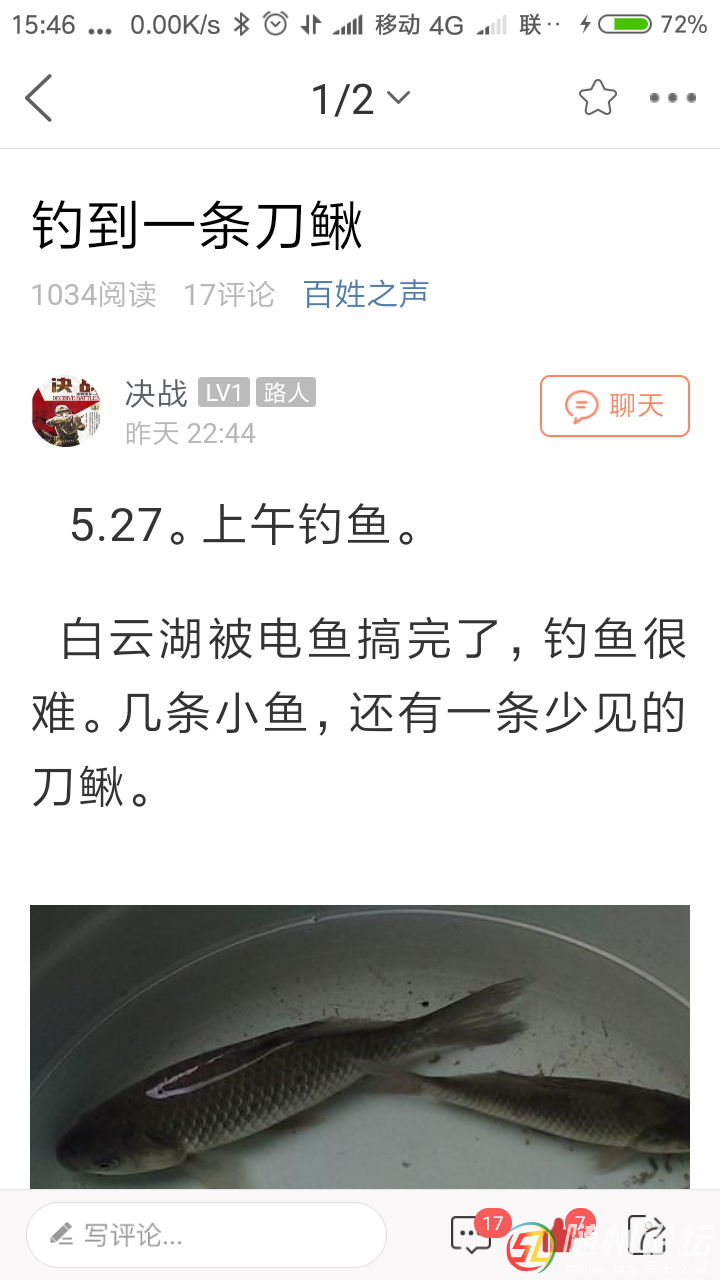Bookmark this post with the star icon
720x1280 pixels.
pyautogui.click(x=598, y=98)
